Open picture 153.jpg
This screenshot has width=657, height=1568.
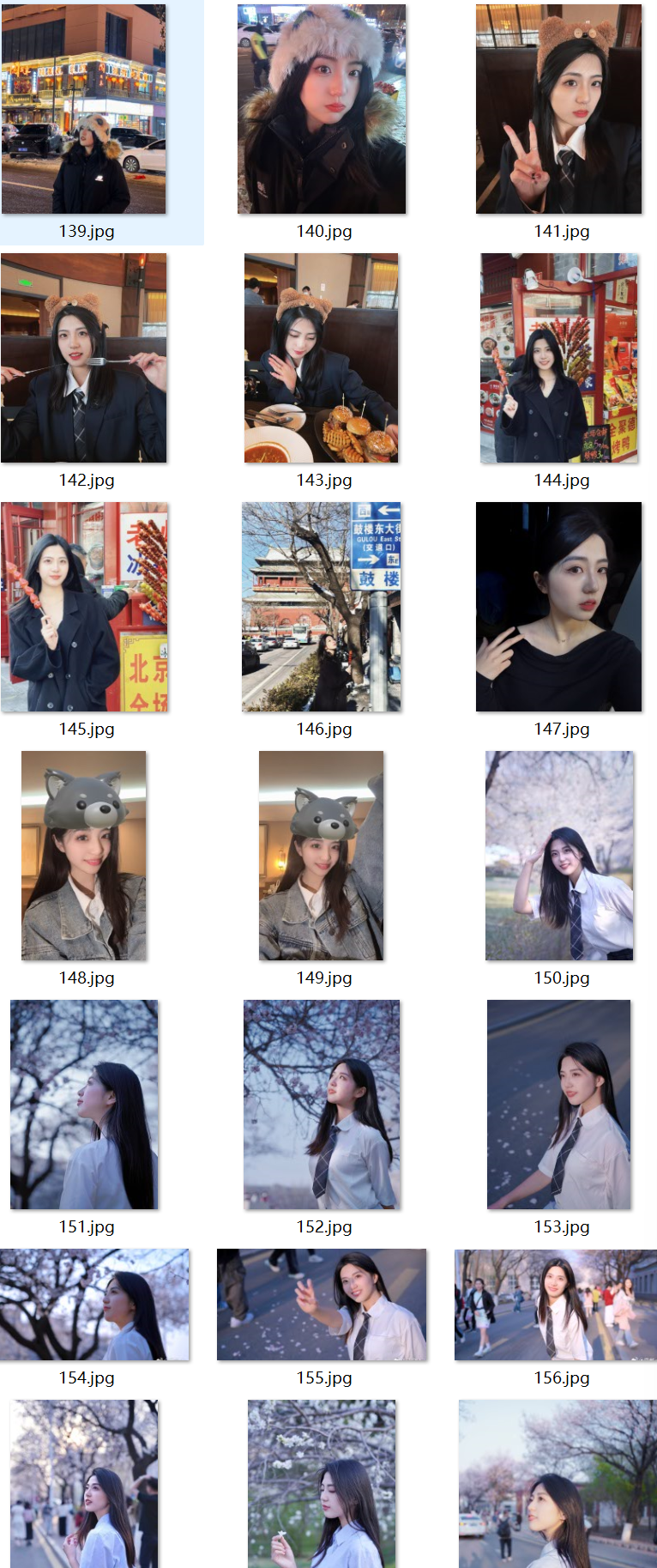[559, 1105]
